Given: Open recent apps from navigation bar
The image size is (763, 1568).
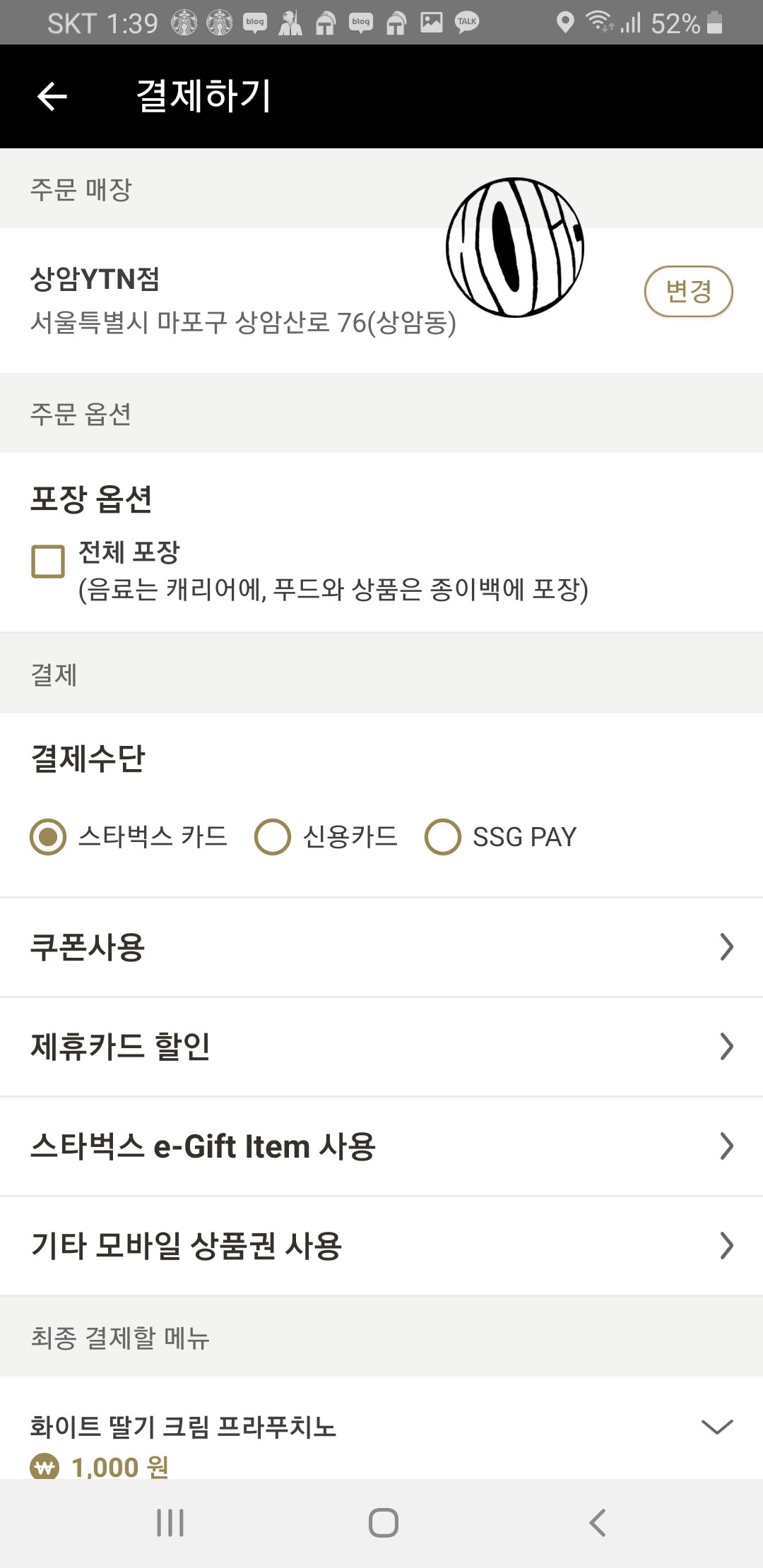Looking at the screenshot, I should click(x=170, y=1523).
